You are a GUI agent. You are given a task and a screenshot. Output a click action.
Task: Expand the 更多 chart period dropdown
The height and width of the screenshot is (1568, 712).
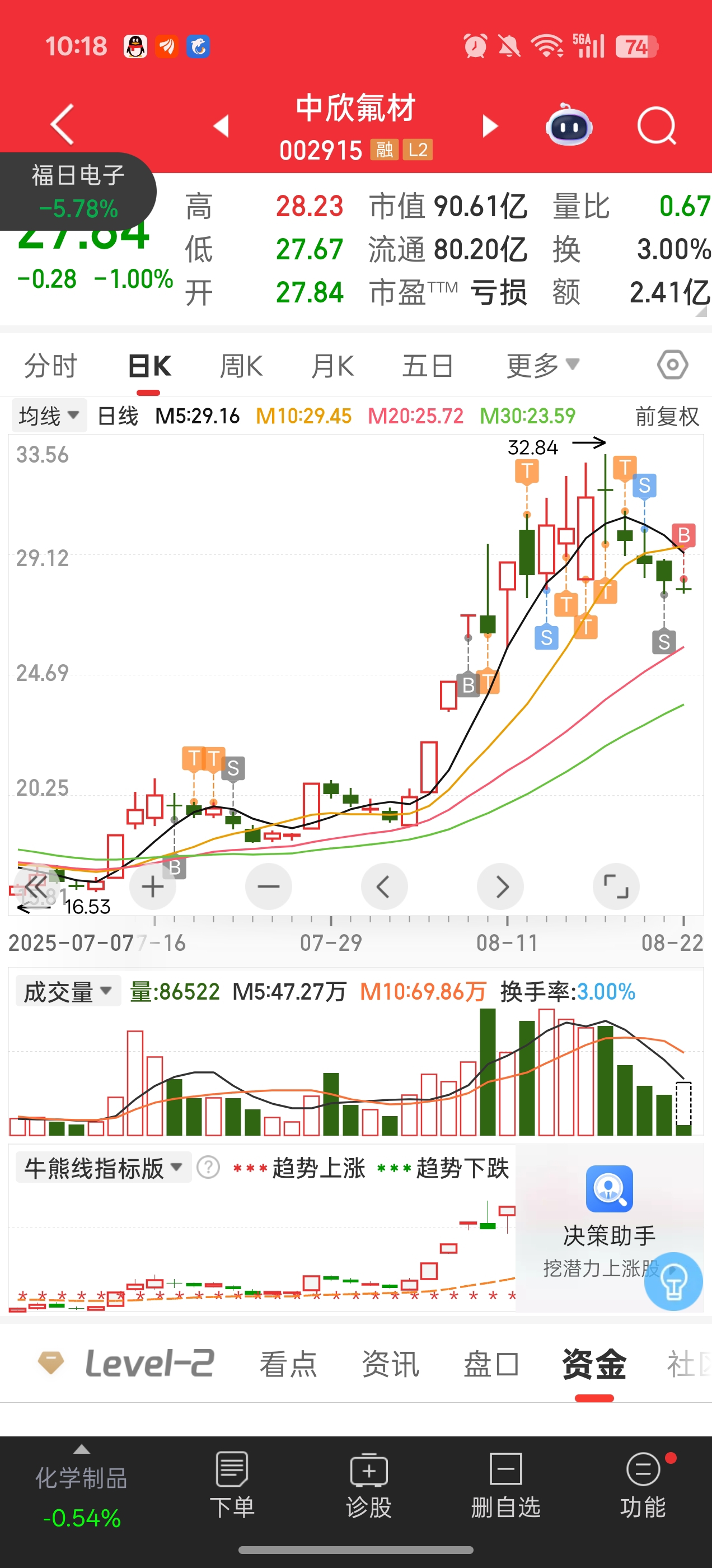pos(542,366)
